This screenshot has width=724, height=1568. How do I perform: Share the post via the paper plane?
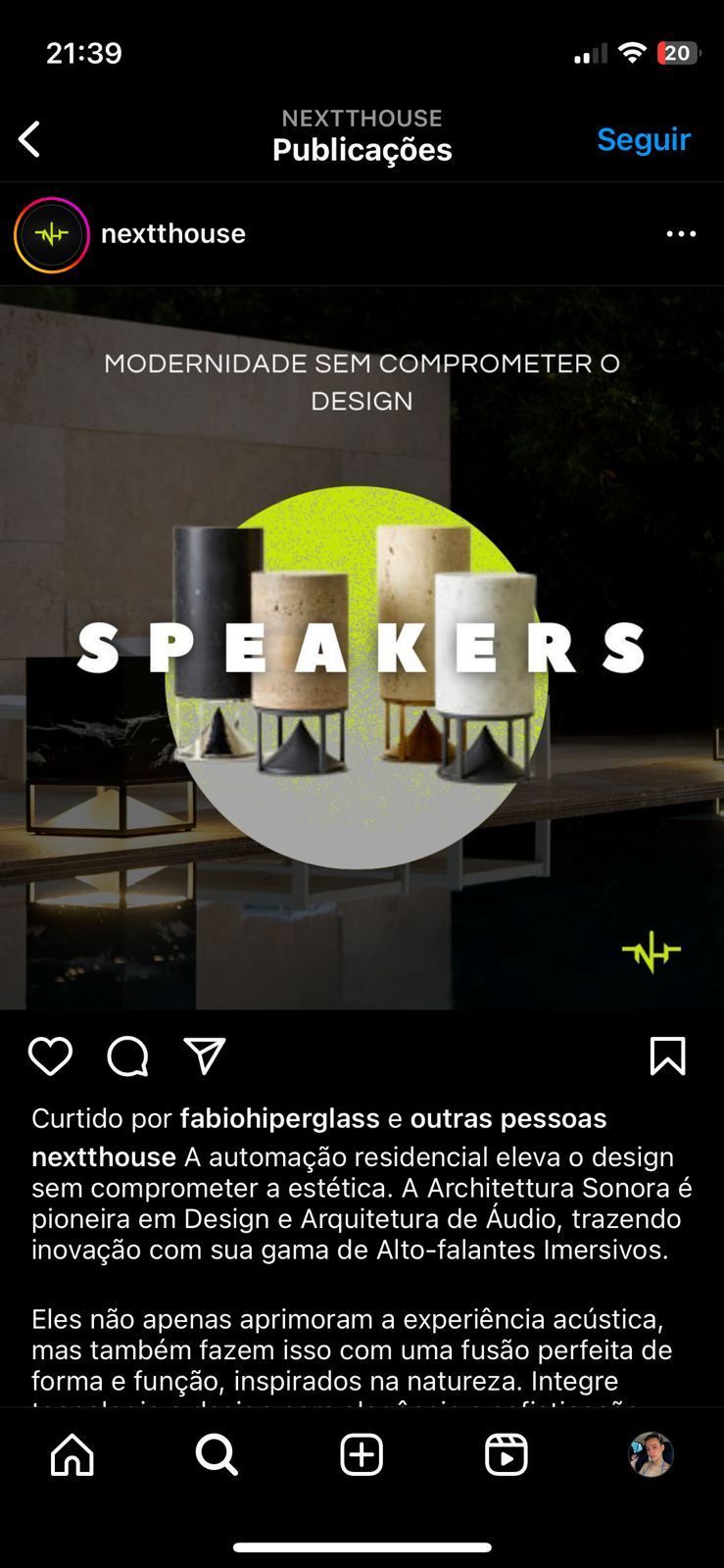[205, 1056]
